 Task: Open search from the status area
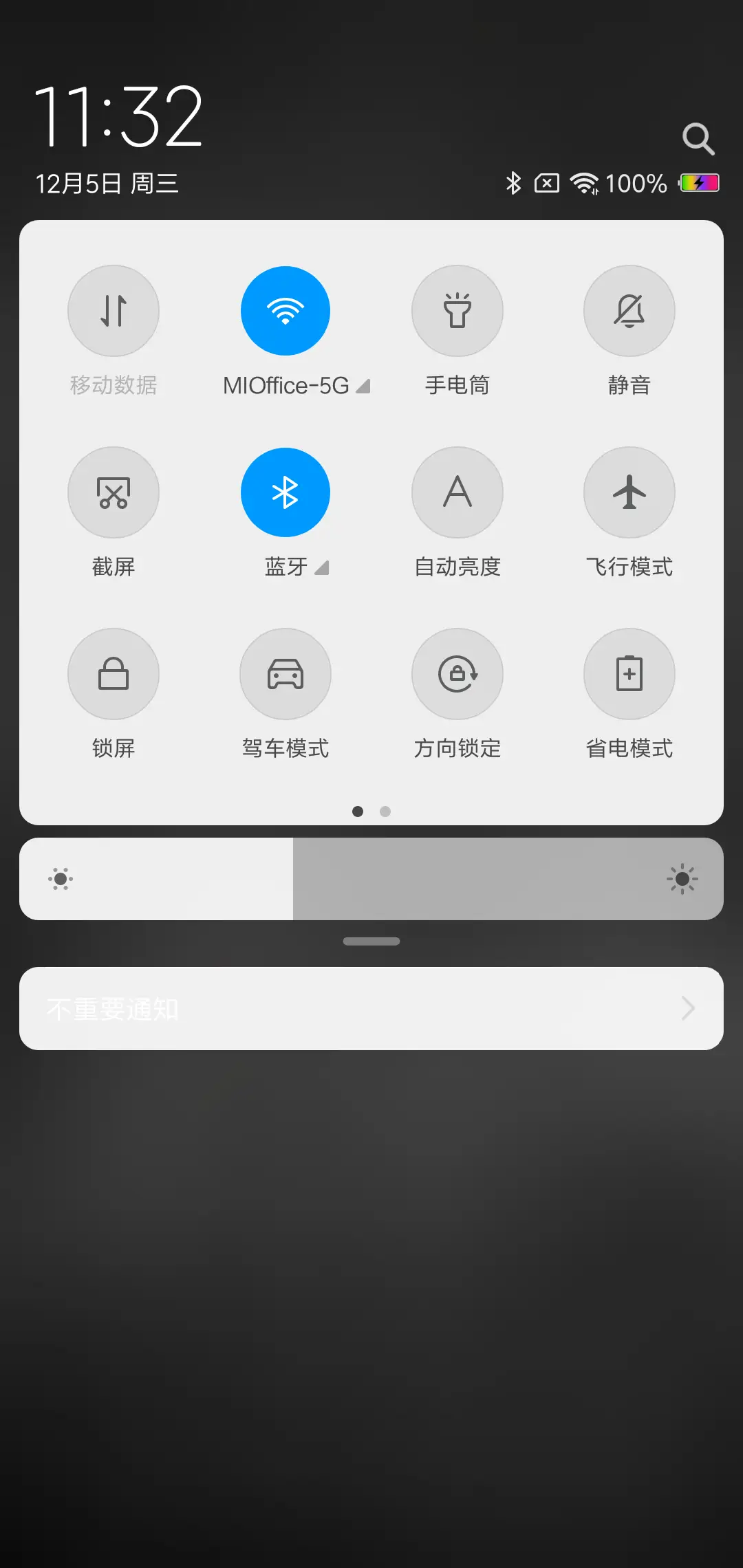click(x=699, y=138)
